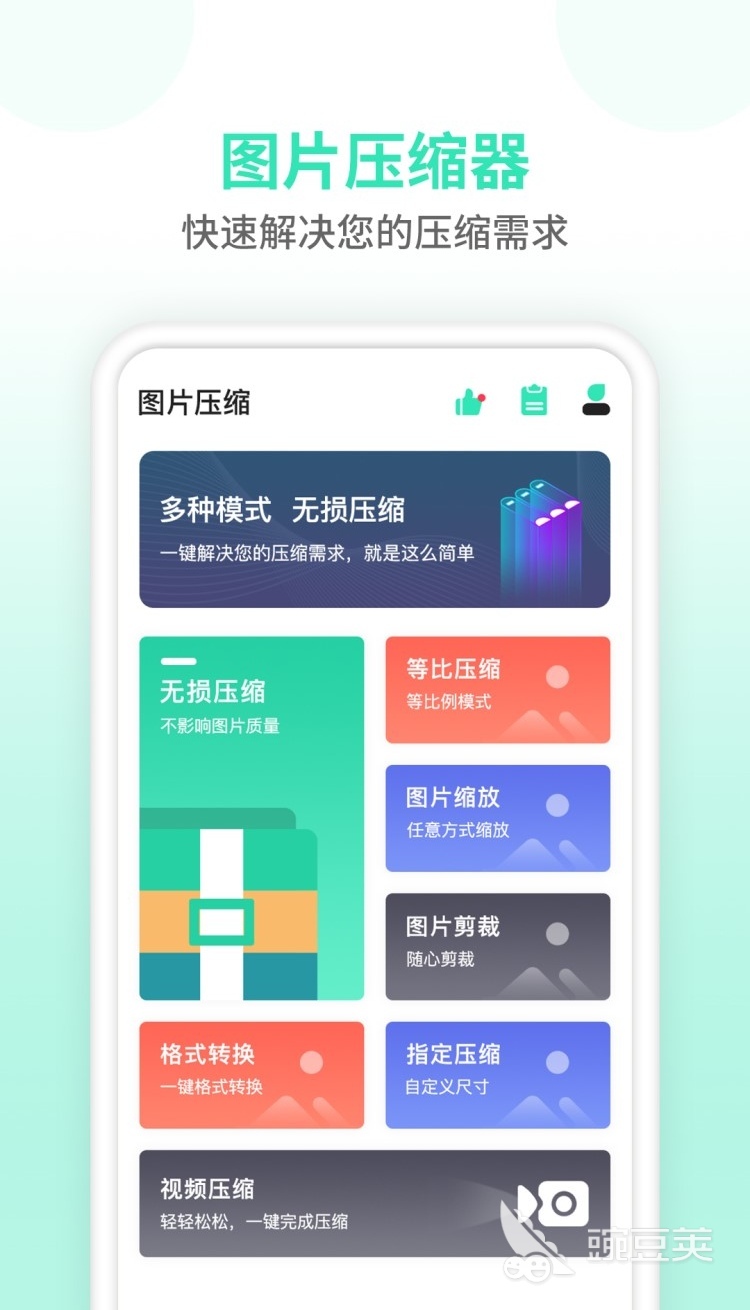
Task: Open the 视频压缩 video compression banner
Action: (375, 1204)
